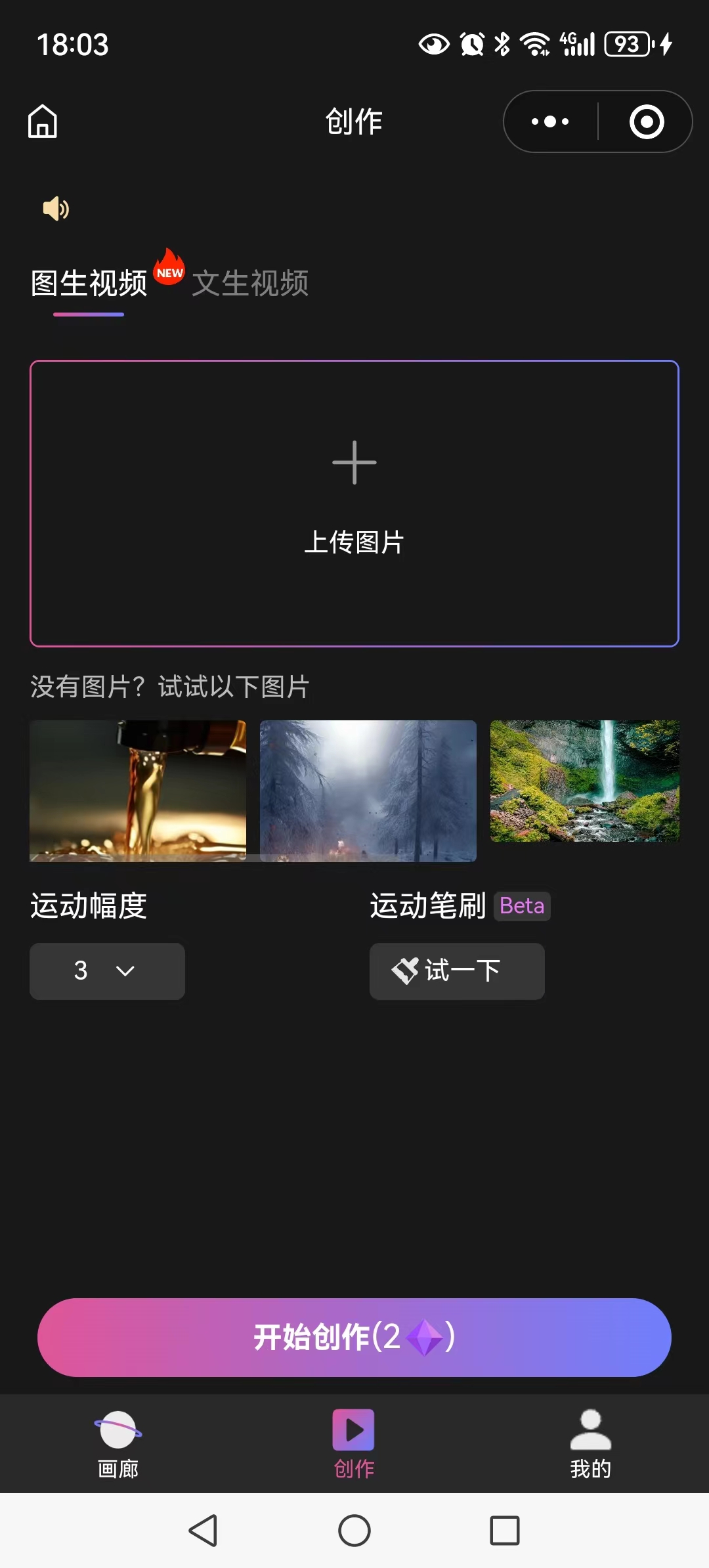Switch to the 我的 profile tab

coord(590,1443)
